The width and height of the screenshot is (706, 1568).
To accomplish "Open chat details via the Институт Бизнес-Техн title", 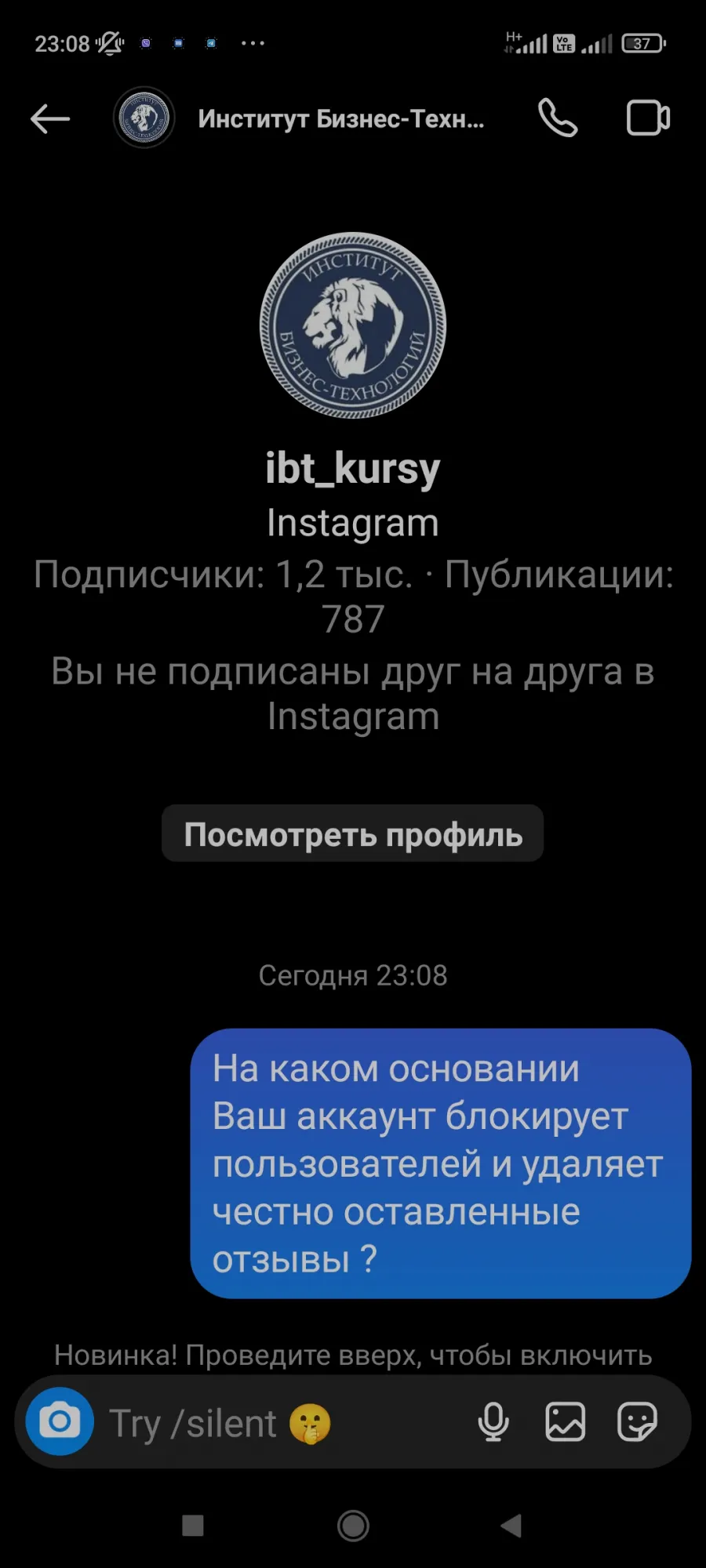I will tap(340, 118).
